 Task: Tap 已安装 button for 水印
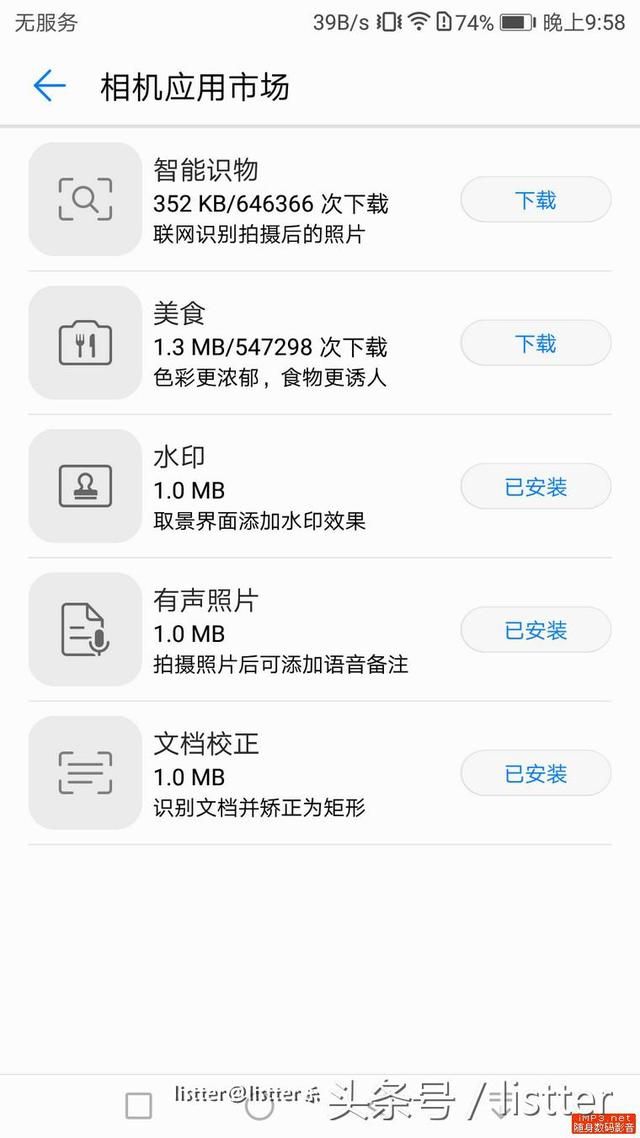point(536,486)
